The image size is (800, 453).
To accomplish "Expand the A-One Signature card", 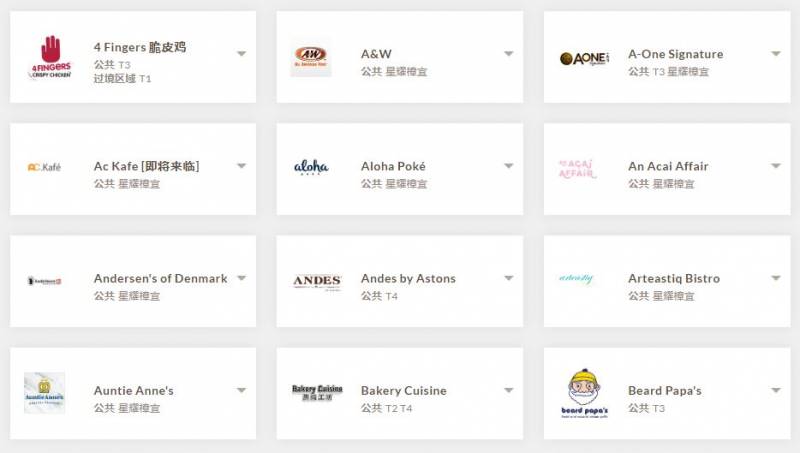I will (775, 54).
